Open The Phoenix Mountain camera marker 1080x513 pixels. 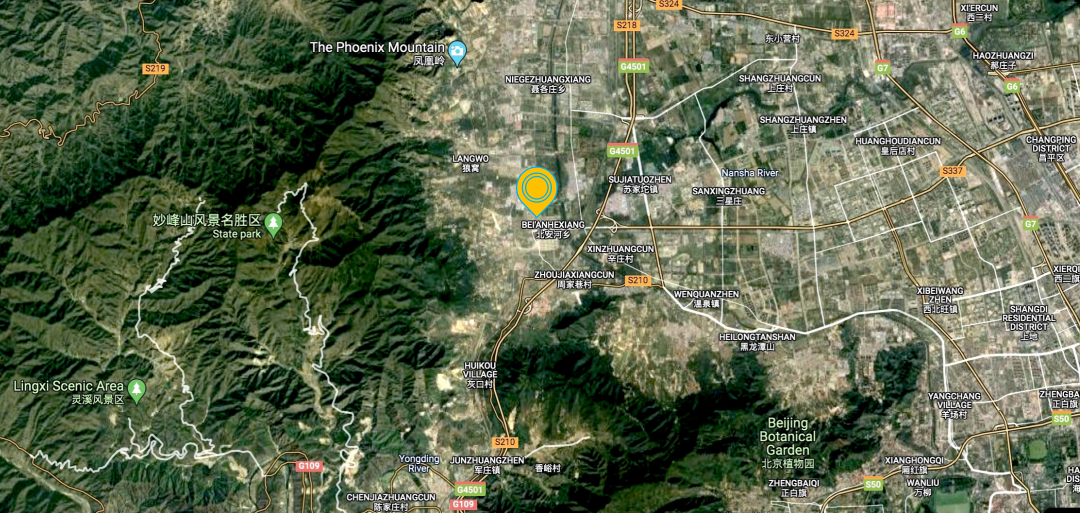coord(458,51)
